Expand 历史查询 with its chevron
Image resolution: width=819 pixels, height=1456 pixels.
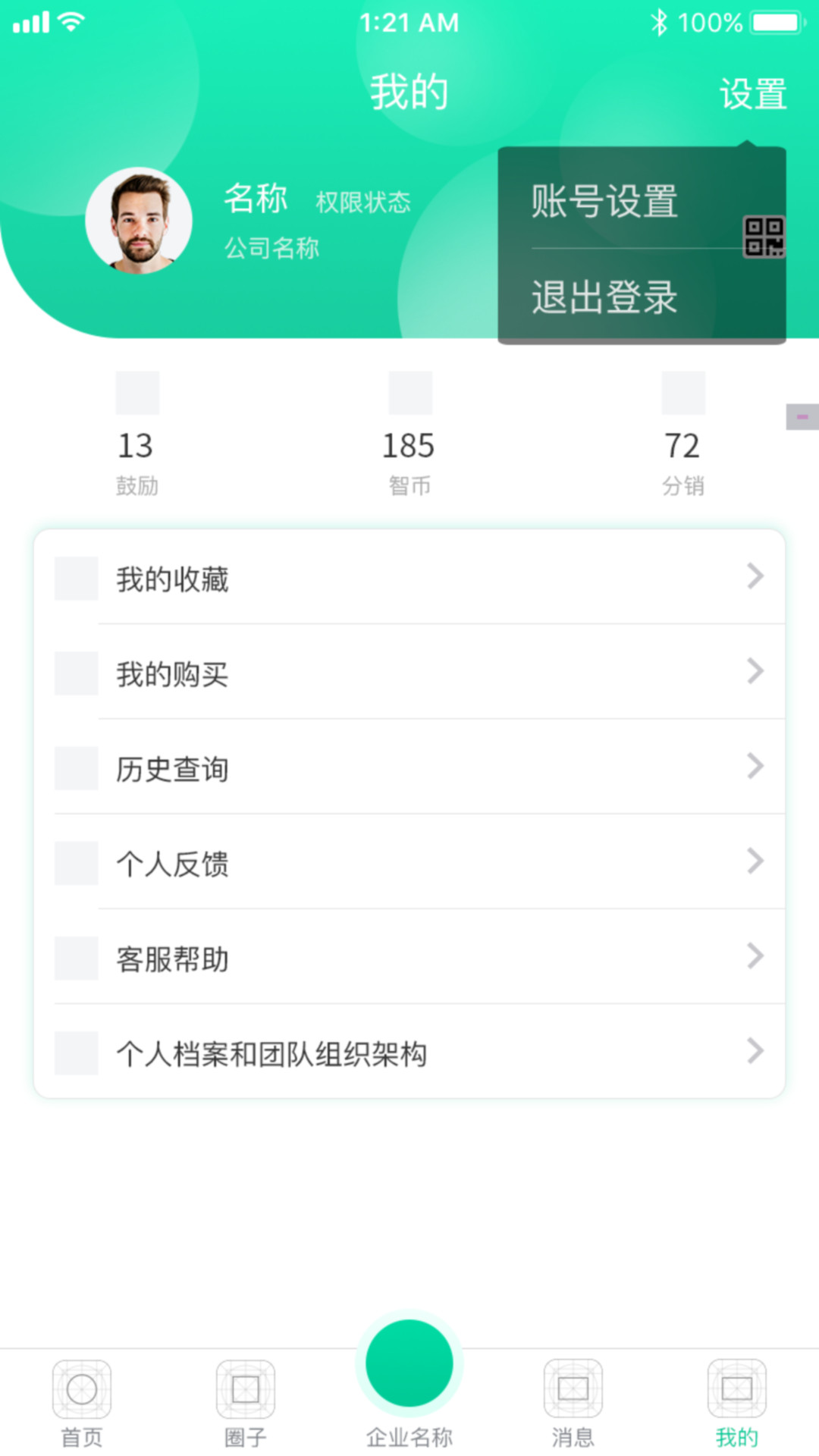755,767
